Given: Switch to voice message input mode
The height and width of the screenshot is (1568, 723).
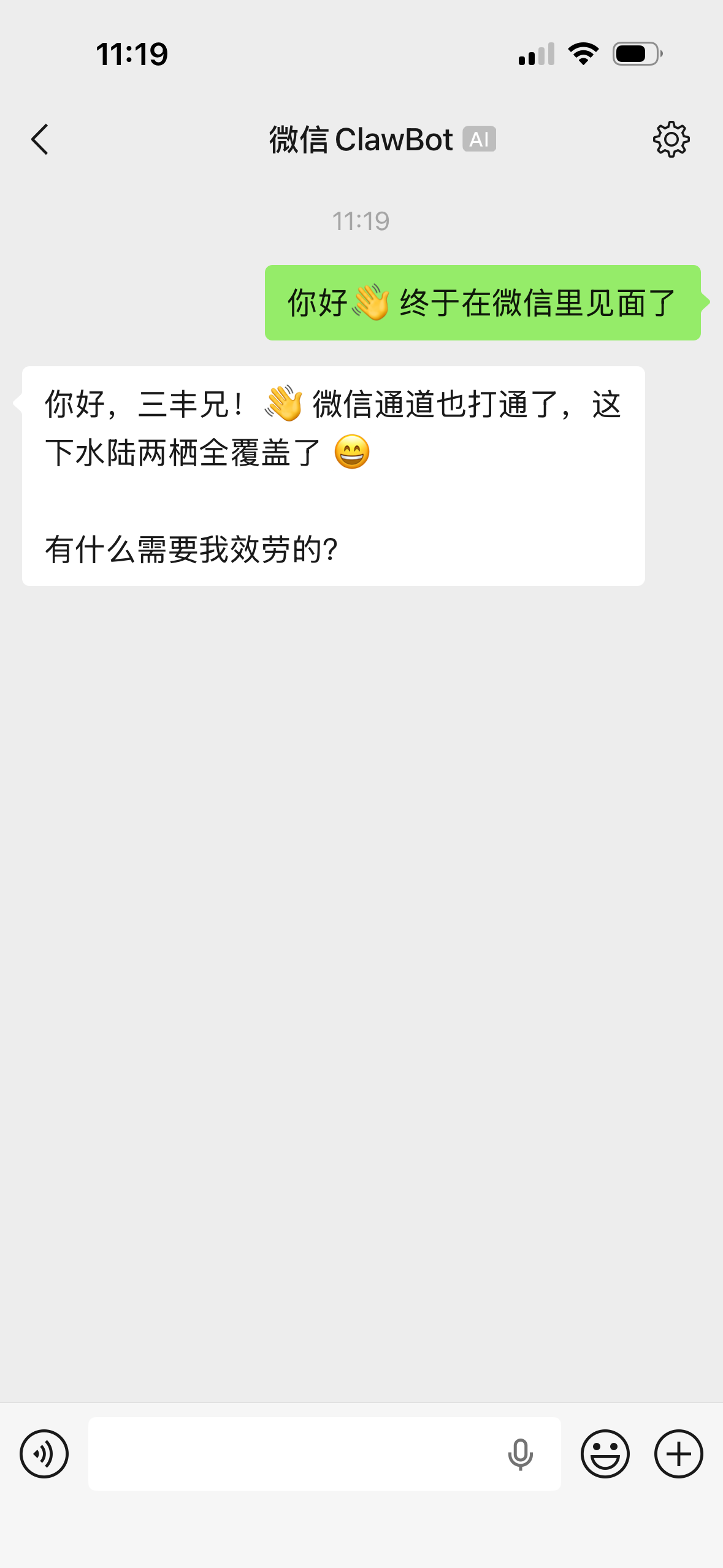Looking at the screenshot, I should click(x=44, y=1453).
